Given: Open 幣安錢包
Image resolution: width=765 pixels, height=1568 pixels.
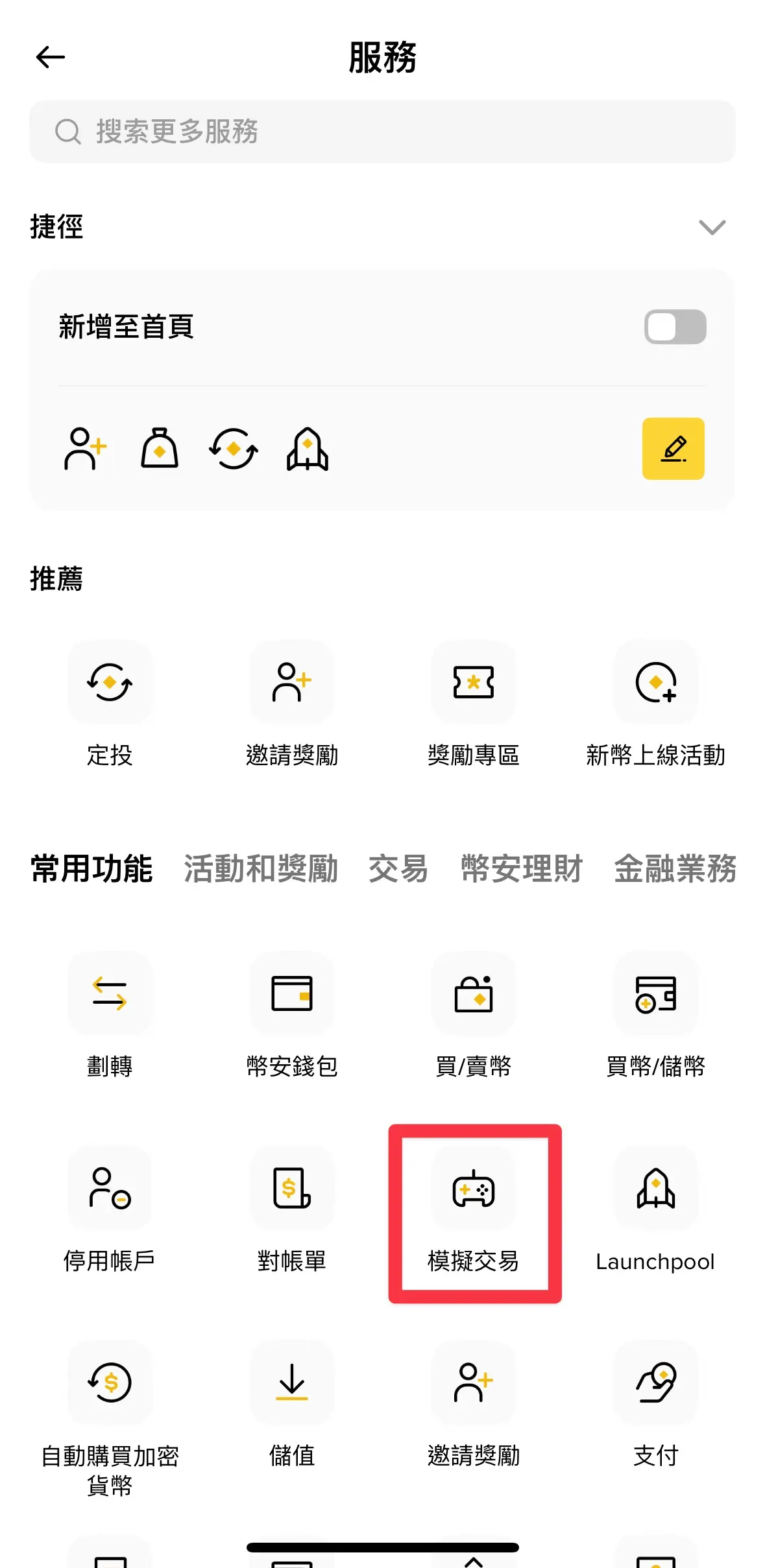Looking at the screenshot, I should (x=291, y=994).
